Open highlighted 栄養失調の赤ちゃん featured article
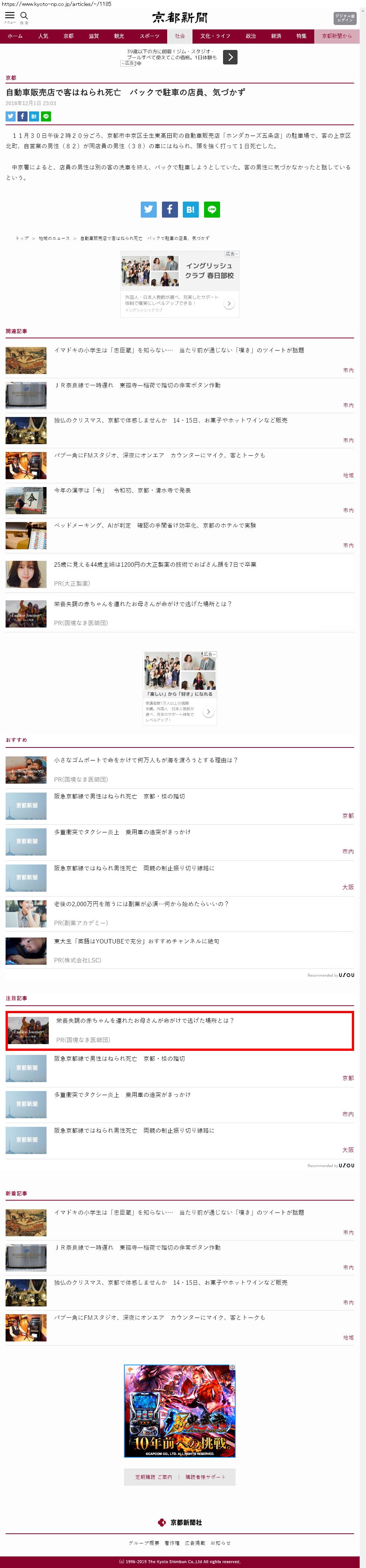This screenshot has height=1568, width=366. (145, 1020)
